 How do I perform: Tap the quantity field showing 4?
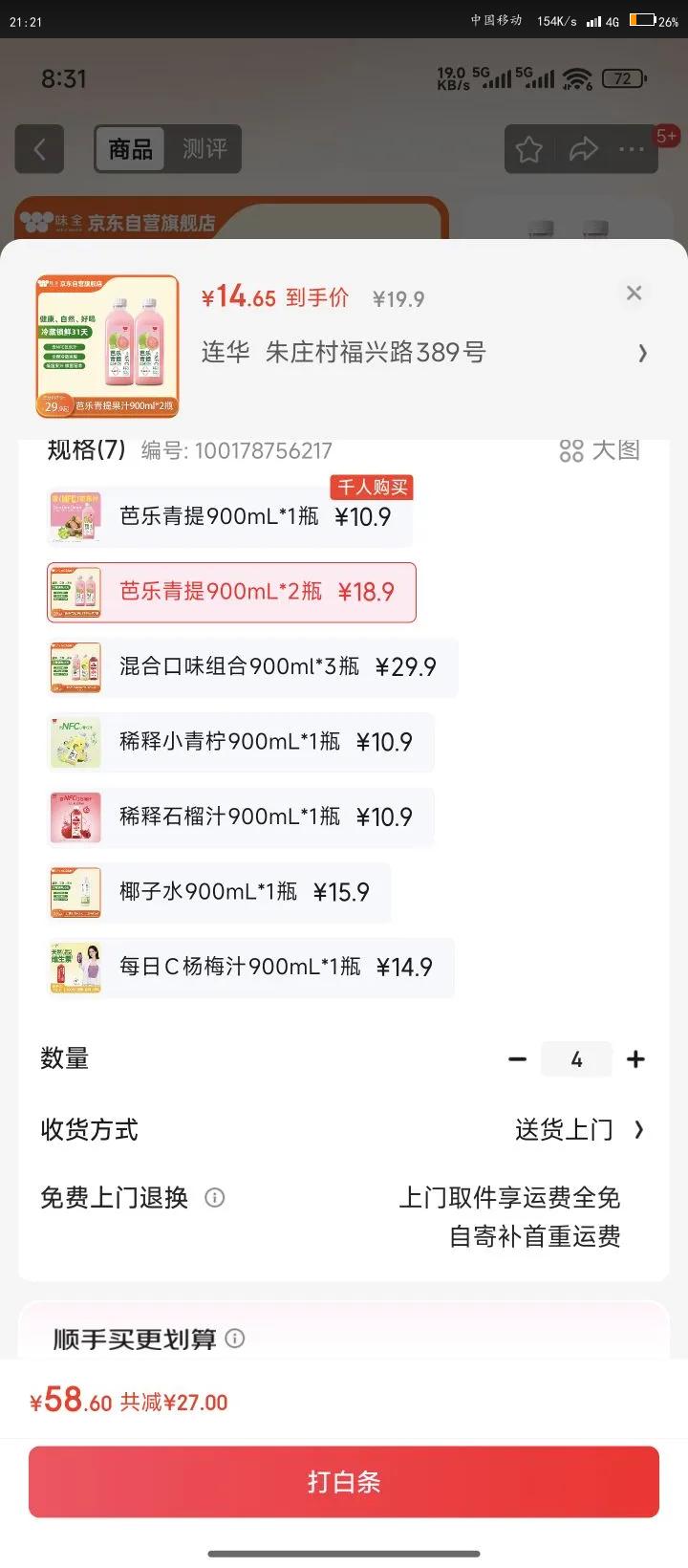[576, 1059]
